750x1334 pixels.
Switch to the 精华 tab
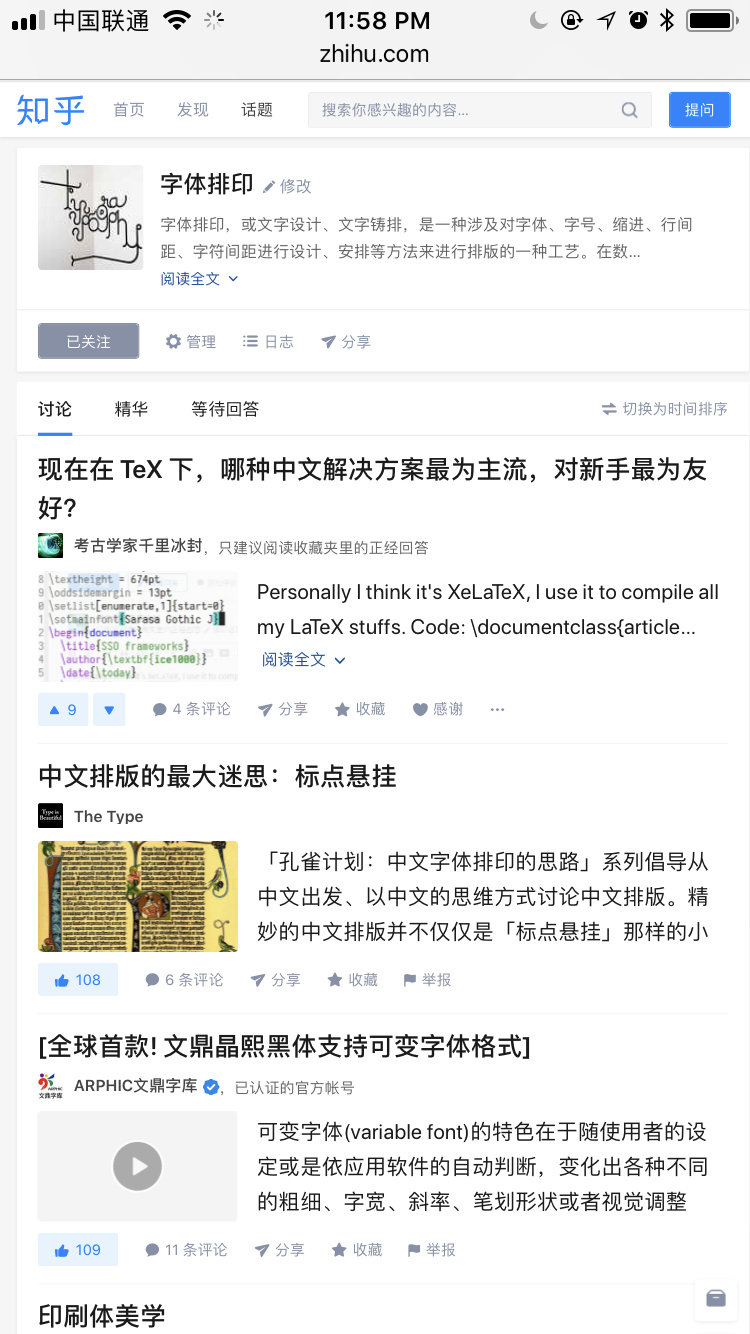(x=131, y=409)
